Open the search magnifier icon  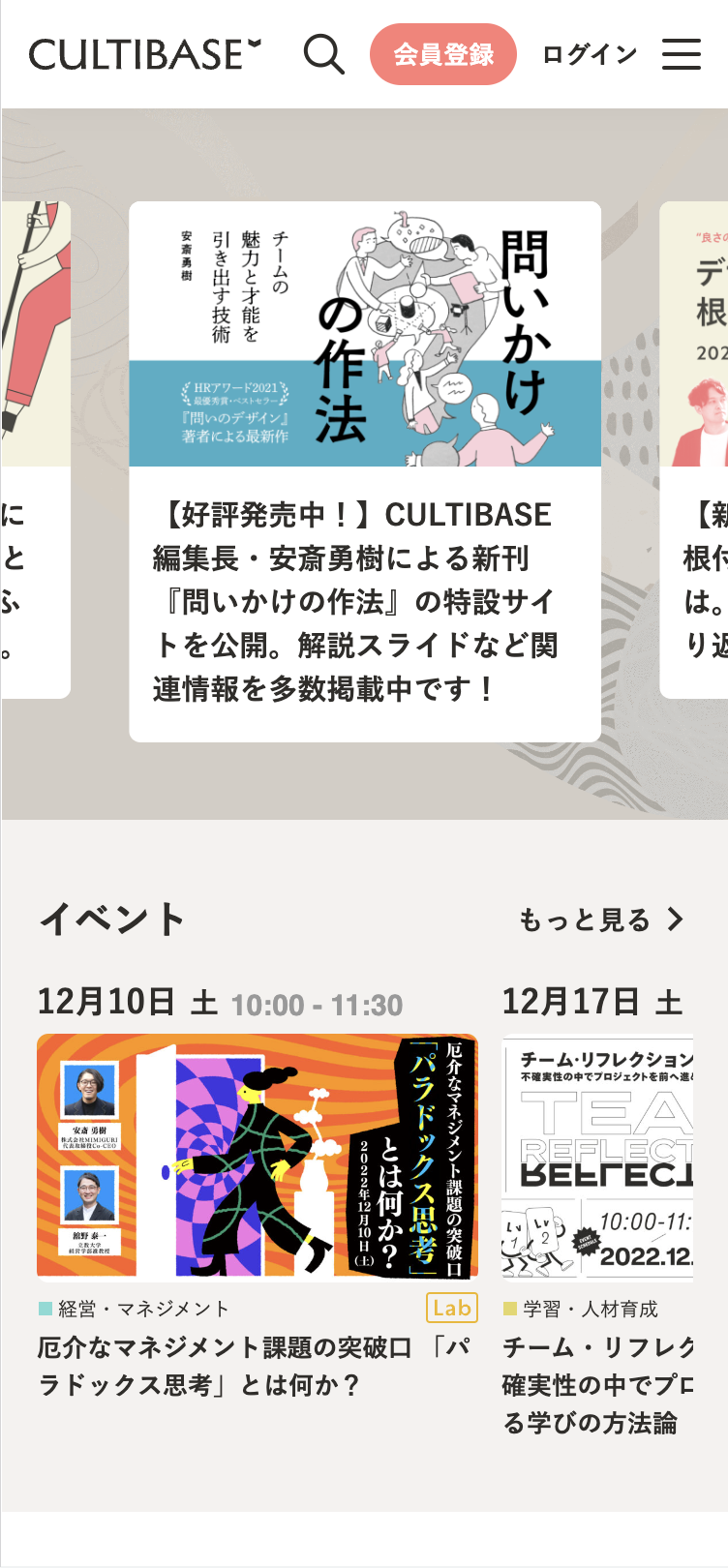click(323, 54)
